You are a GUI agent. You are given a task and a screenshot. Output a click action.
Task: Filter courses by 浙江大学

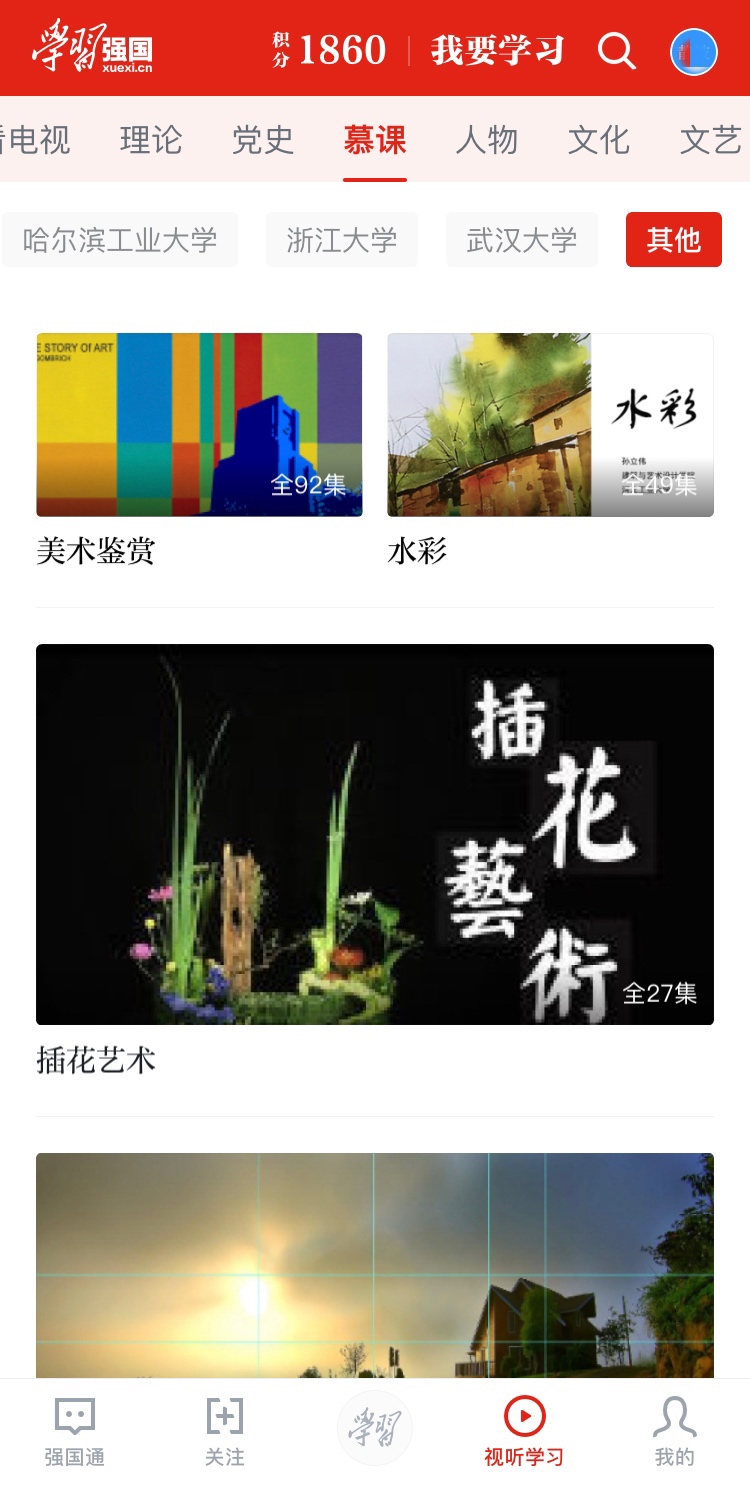342,240
